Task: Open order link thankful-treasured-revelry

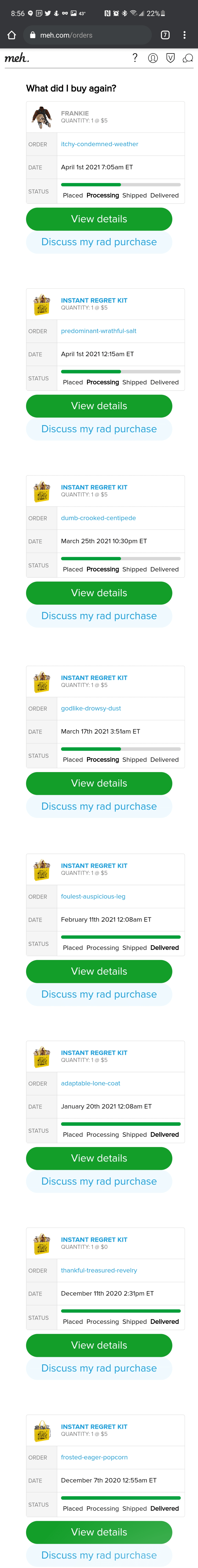Action: (x=99, y=1270)
